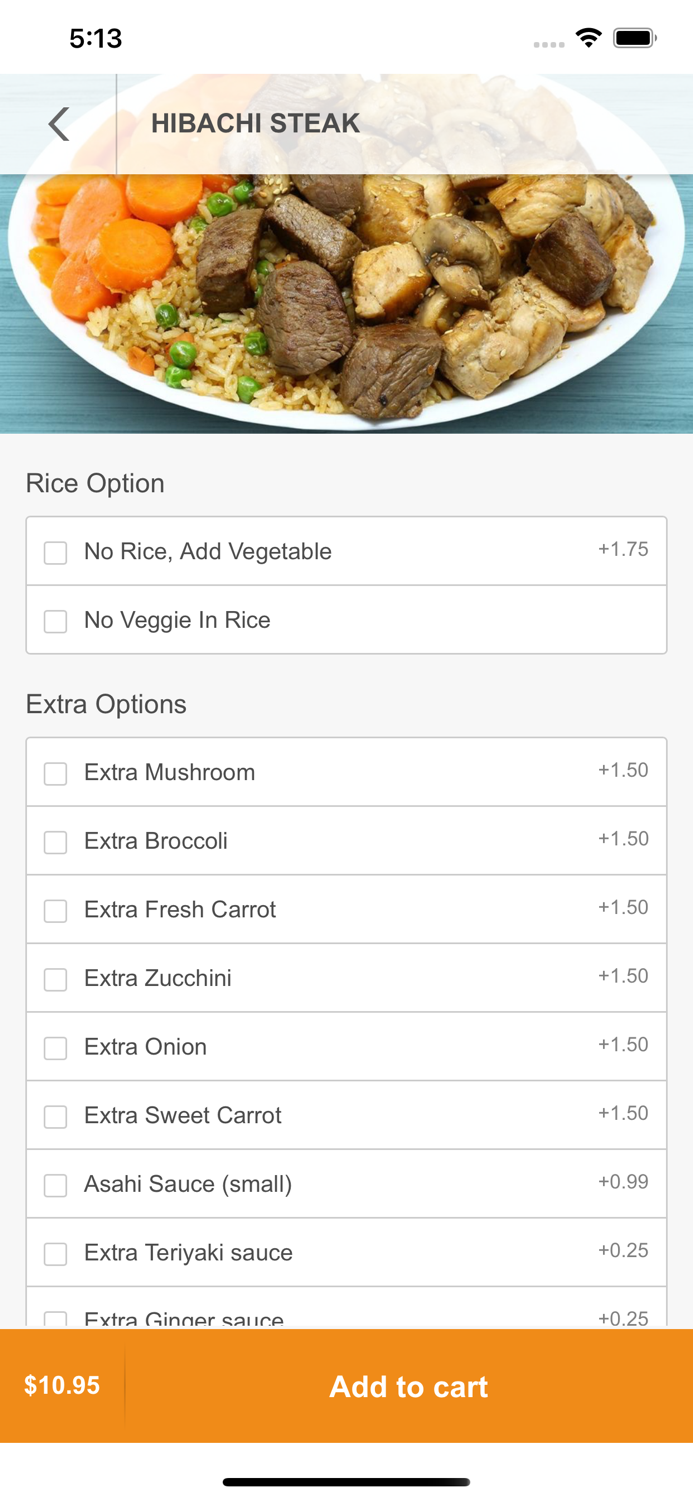The image size is (693, 1500).
Task: Select No Veggie In Rice checkbox
Action: coord(56,621)
